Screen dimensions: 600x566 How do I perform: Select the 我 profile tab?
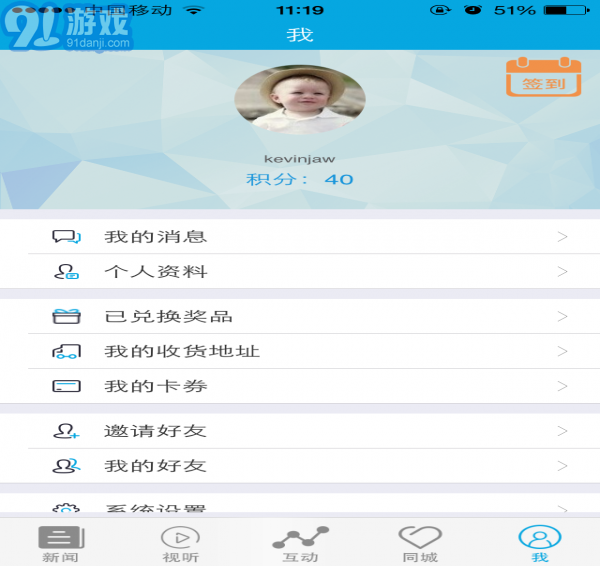click(540, 543)
